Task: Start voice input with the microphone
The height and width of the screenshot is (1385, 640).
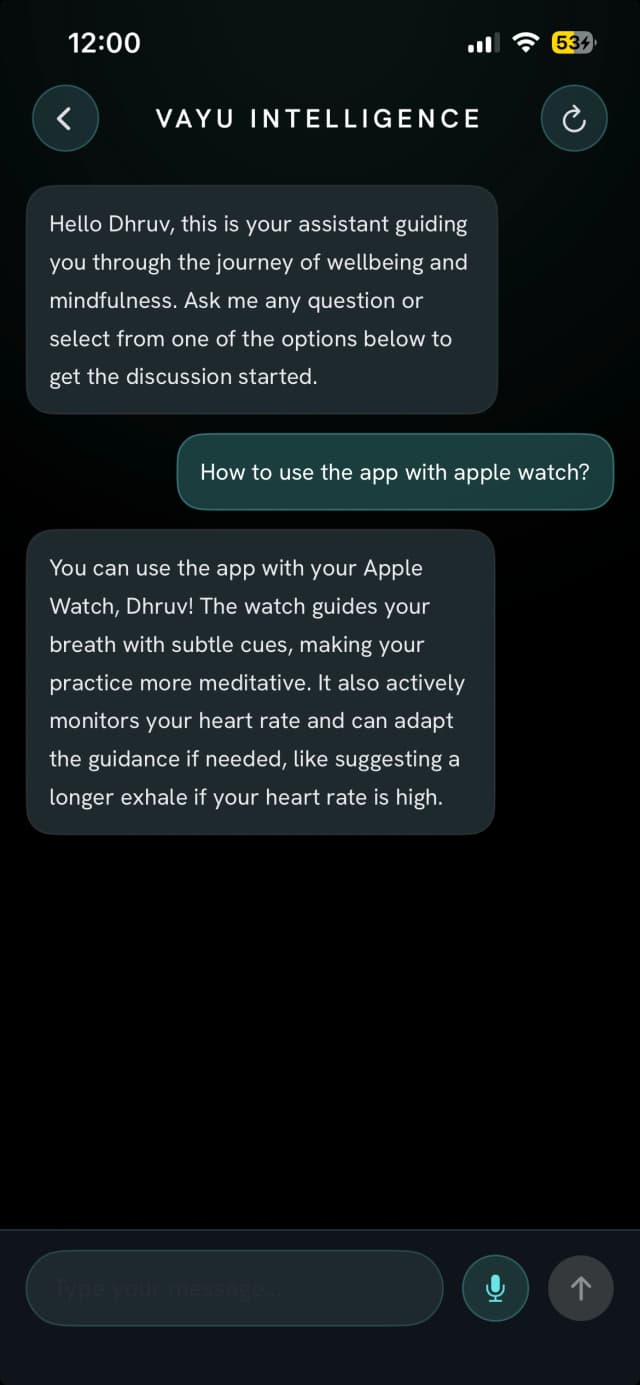Action: click(495, 1288)
